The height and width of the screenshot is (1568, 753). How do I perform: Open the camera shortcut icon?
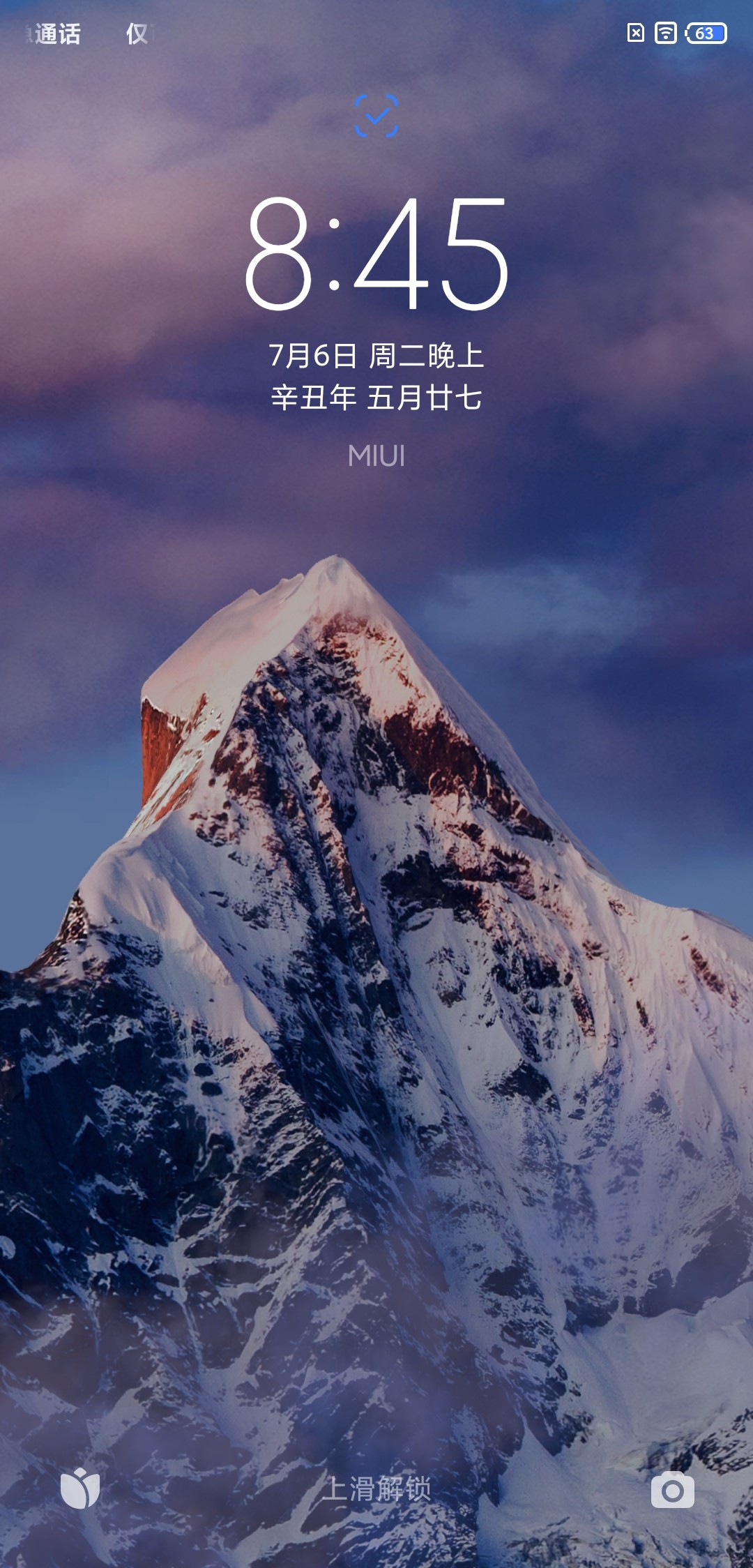[672, 1489]
